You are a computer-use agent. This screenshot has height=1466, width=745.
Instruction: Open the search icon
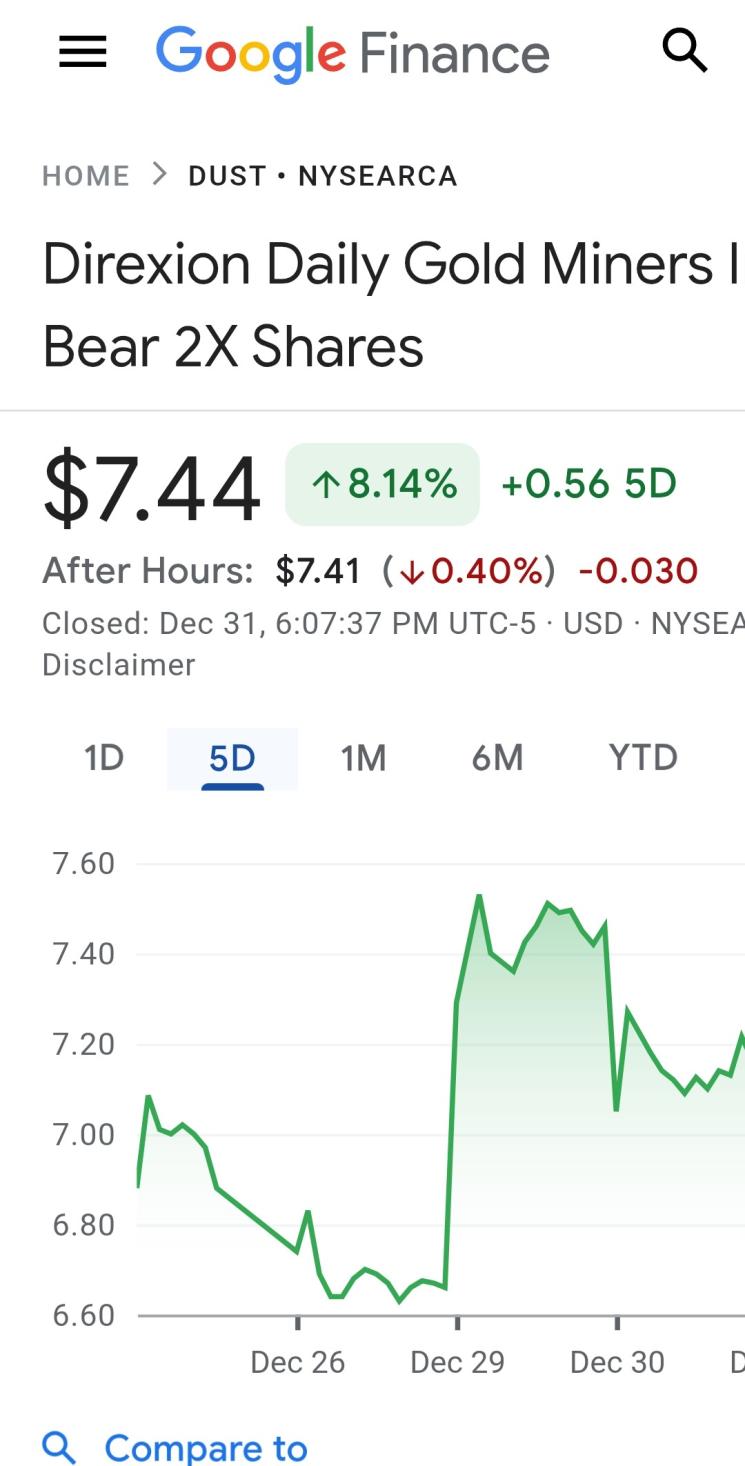point(685,50)
